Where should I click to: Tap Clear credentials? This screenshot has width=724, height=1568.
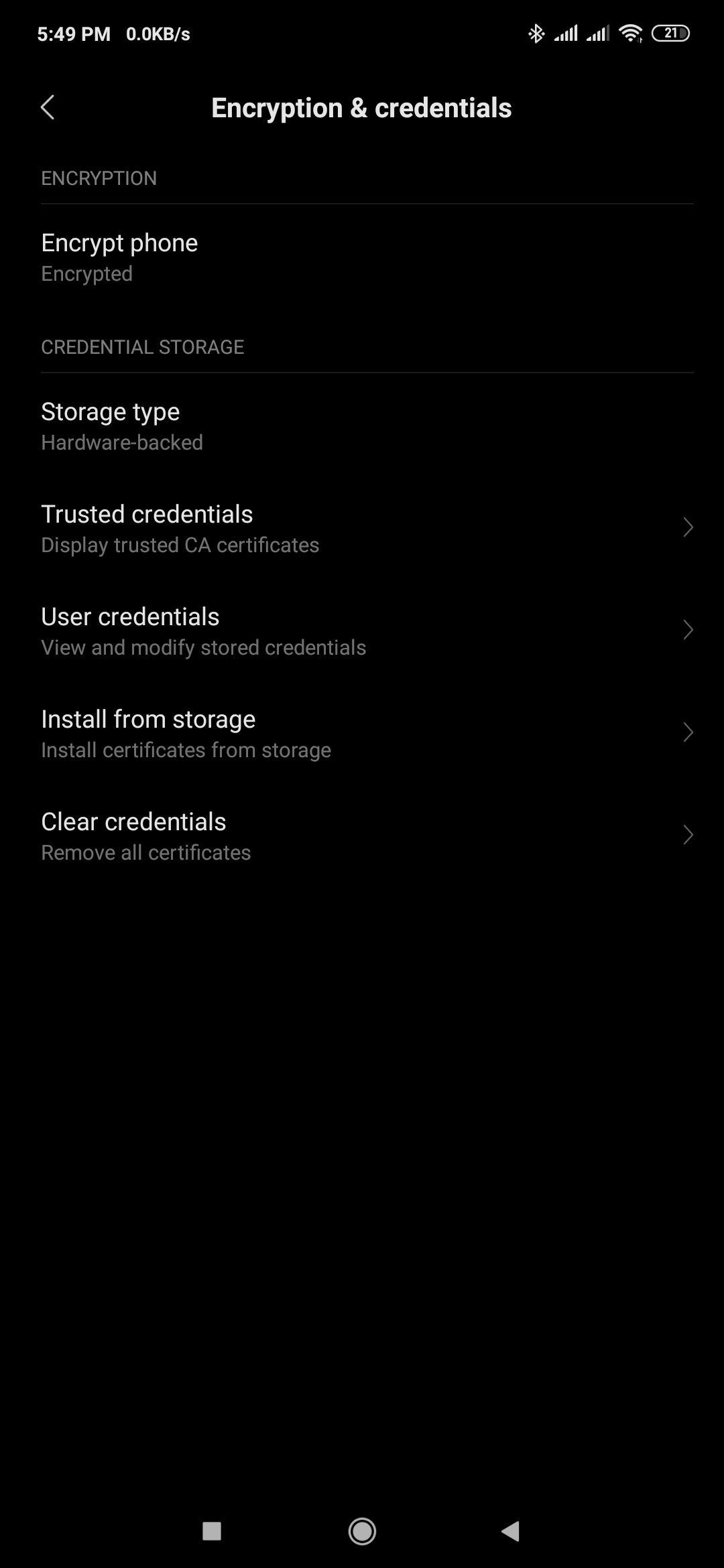362,836
